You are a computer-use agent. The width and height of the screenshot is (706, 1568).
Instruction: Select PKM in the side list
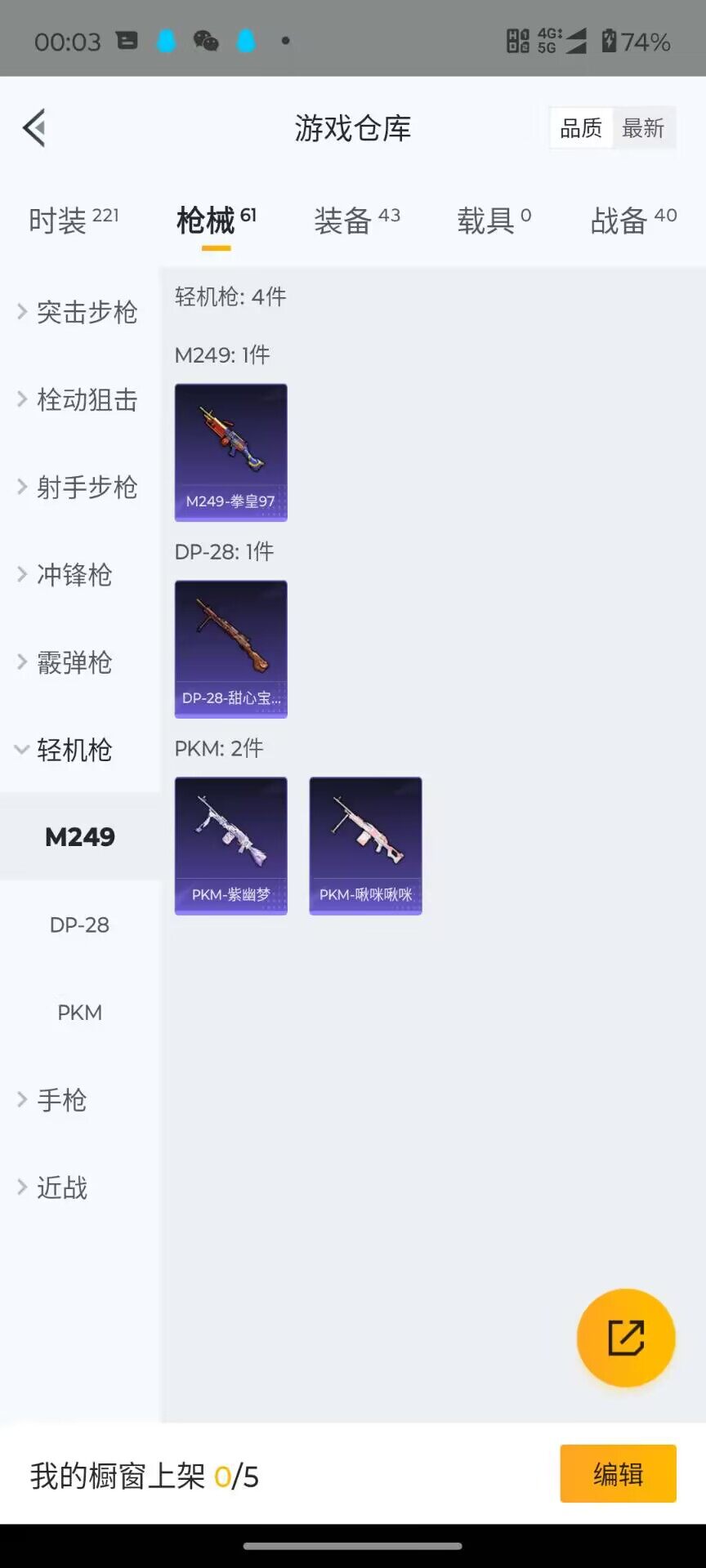pyautogui.click(x=79, y=1012)
